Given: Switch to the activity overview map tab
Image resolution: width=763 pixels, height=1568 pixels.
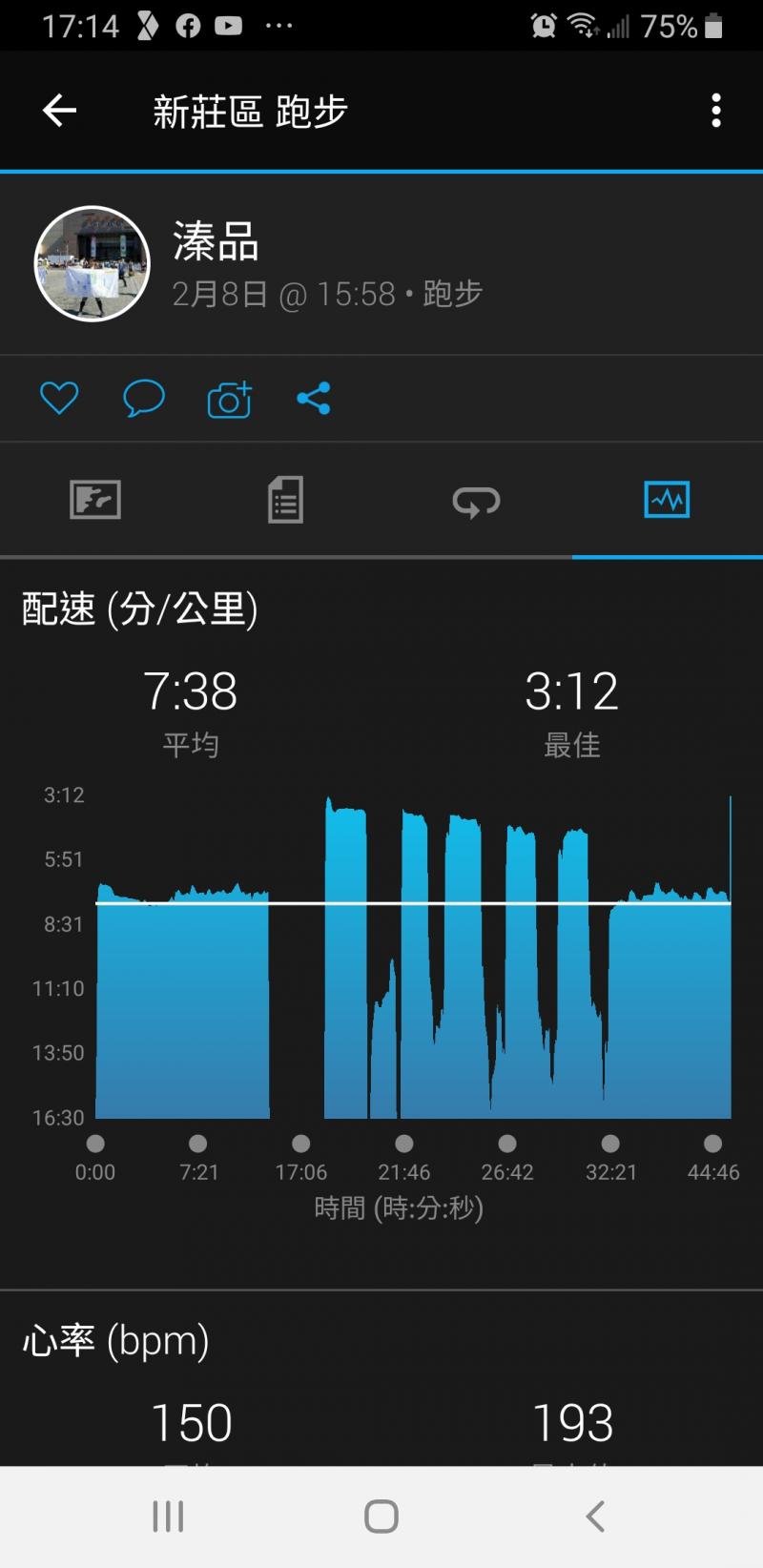Looking at the screenshot, I should (95, 500).
